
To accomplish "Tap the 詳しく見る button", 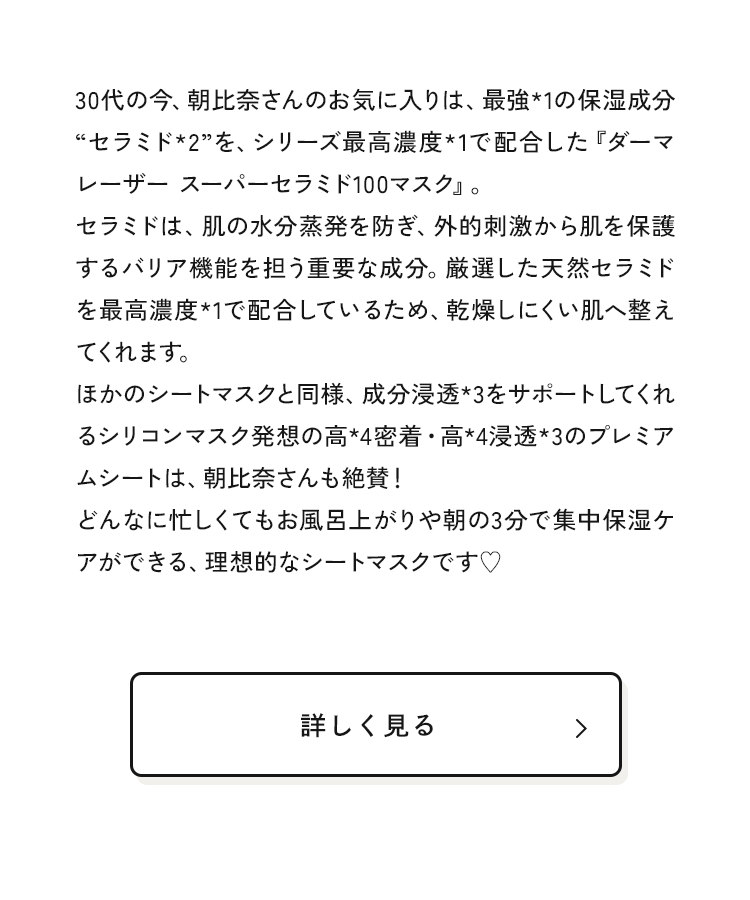I will pyautogui.click(x=375, y=725).
